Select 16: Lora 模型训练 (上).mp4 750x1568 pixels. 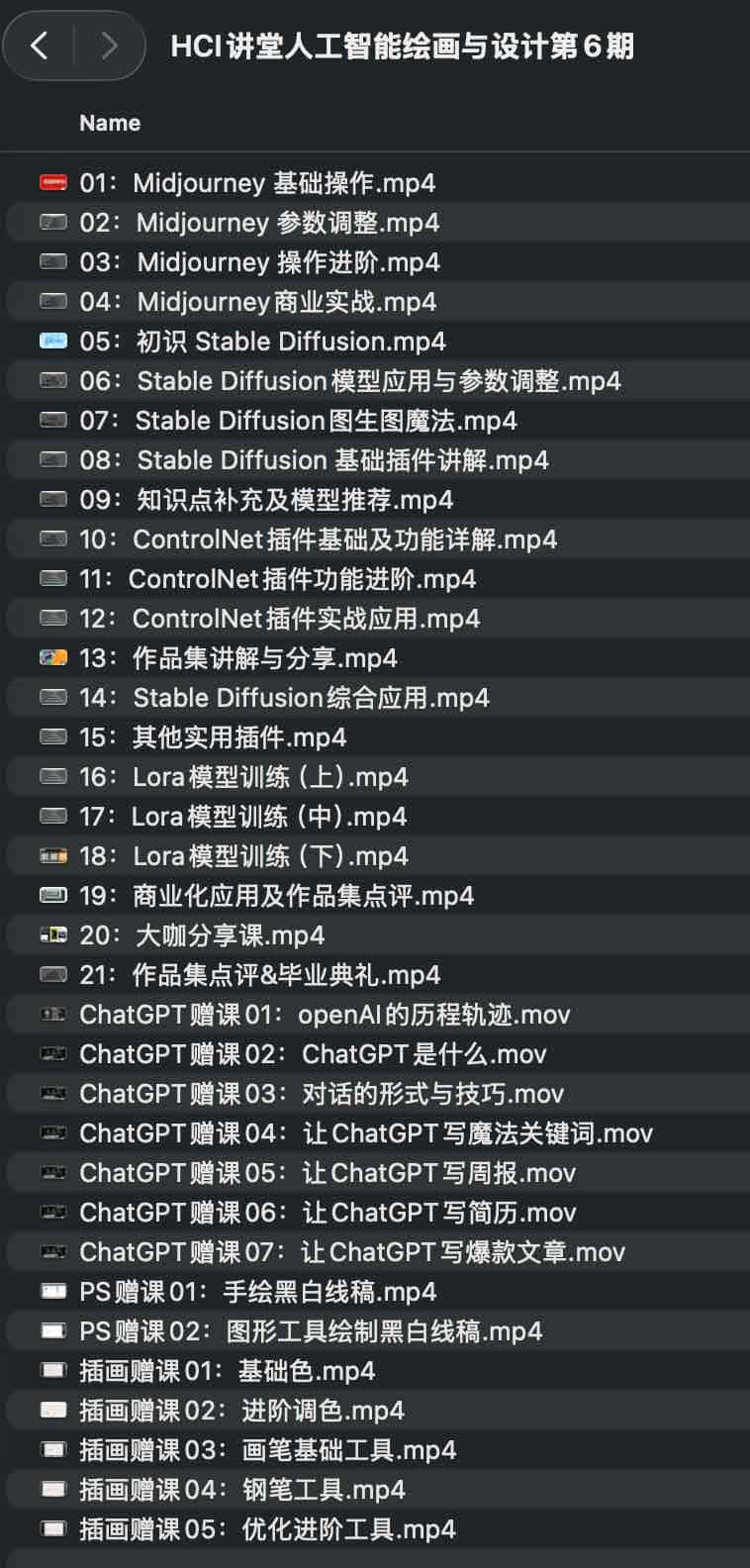(x=243, y=777)
